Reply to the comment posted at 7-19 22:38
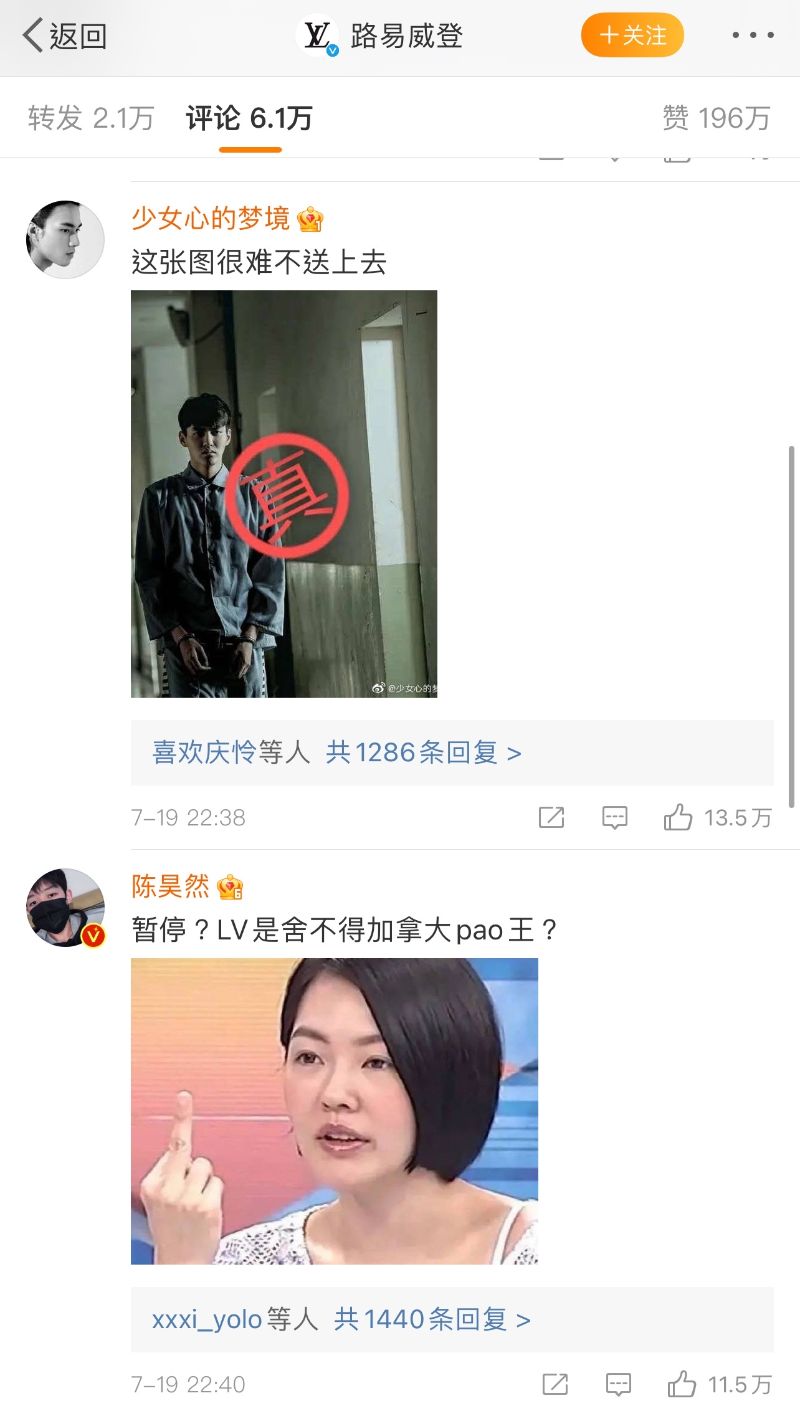 pos(615,817)
